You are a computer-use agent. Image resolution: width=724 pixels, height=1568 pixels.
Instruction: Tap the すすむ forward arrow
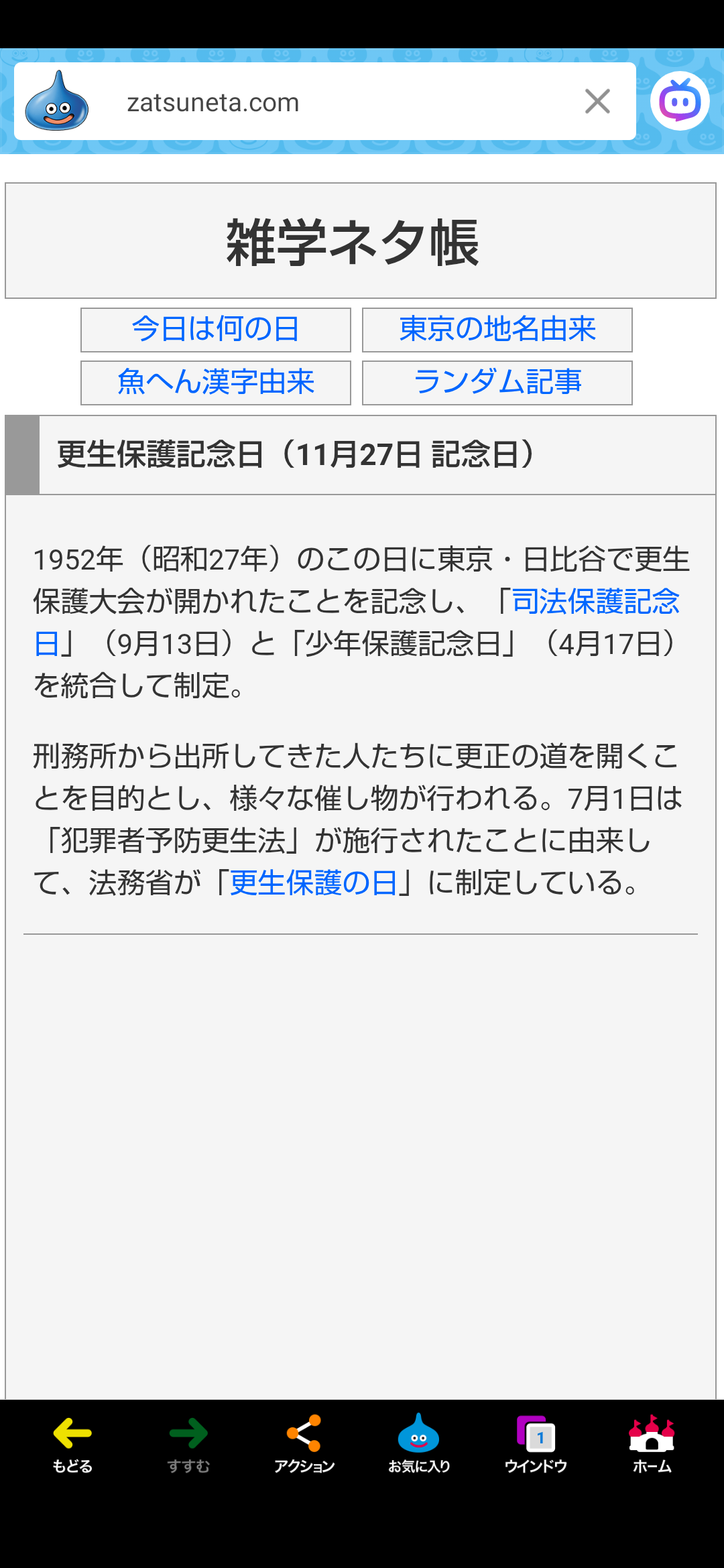tap(188, 1444)
